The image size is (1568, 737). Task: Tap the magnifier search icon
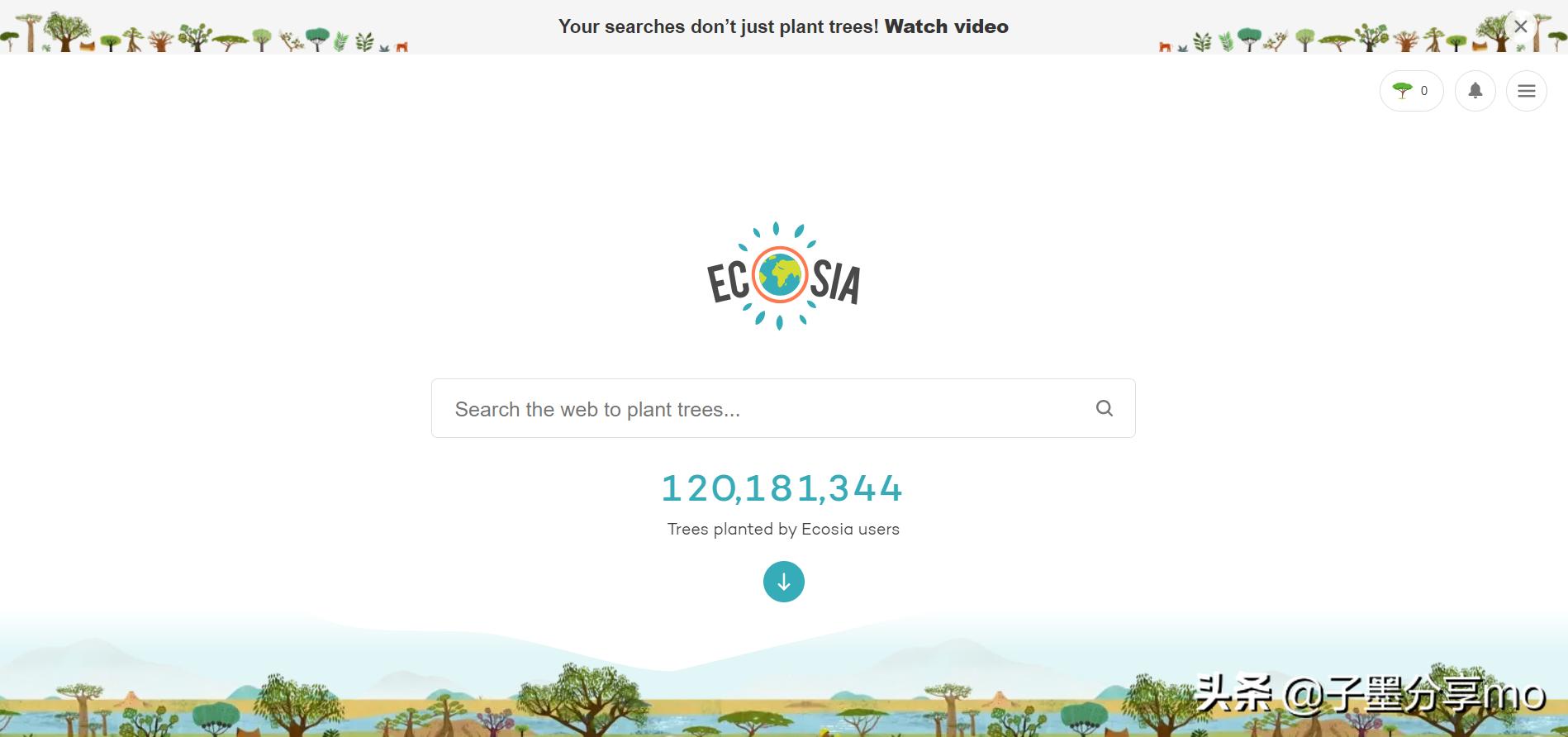click(1104, 408)
